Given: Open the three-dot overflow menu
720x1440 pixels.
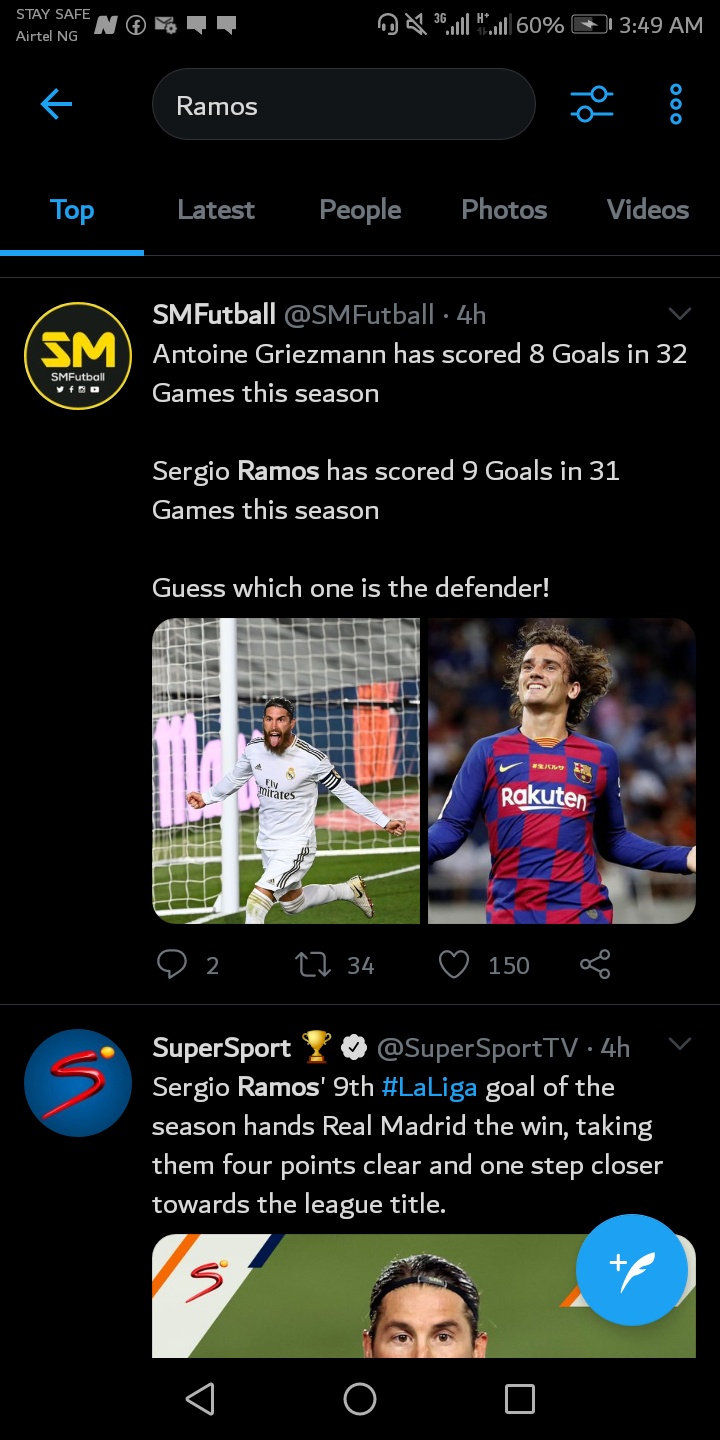Looking at the screenshot, I should [x=676, y=104].
